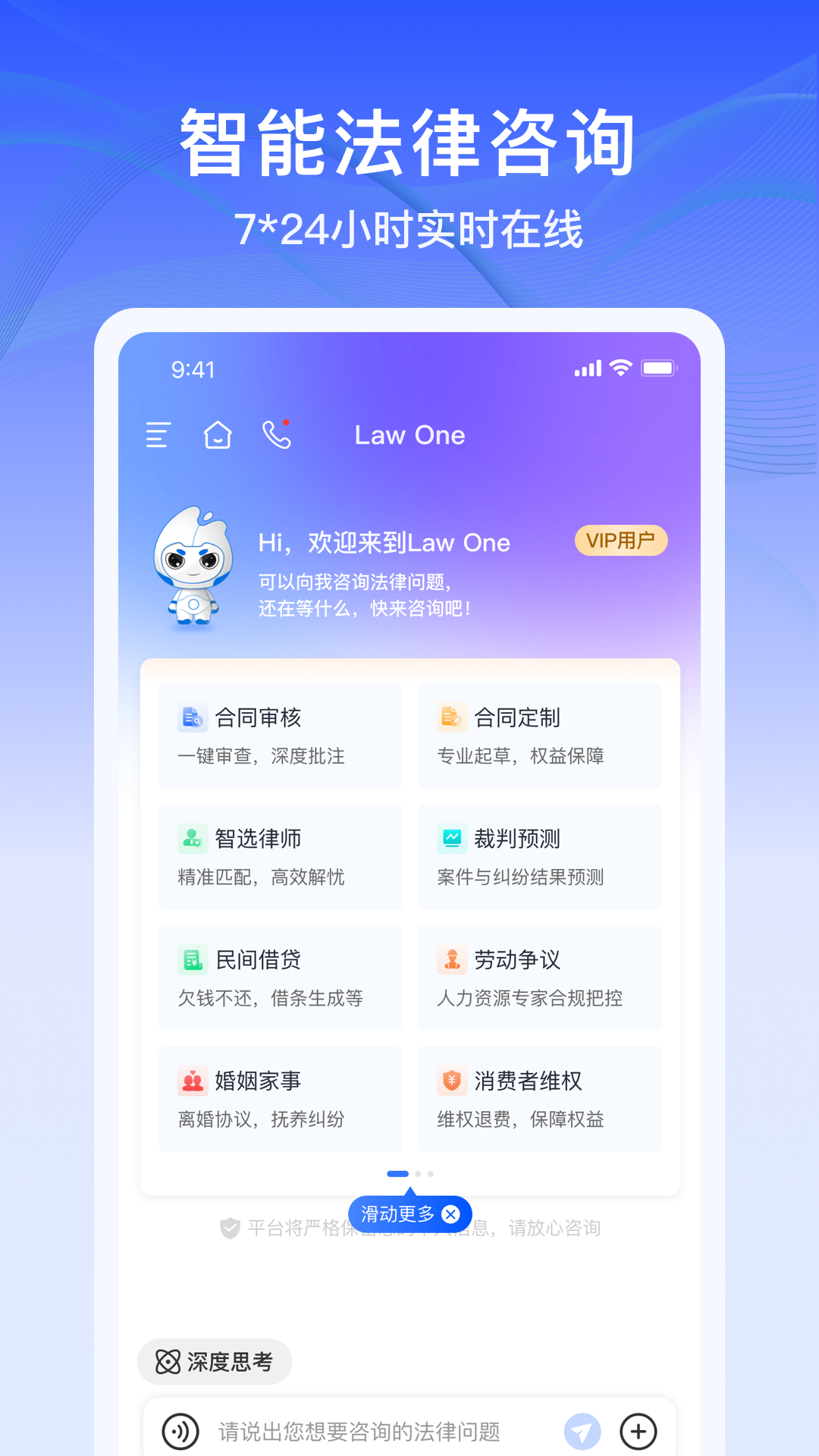This screenshot has width=819, height=1456.
Task: Open the 合同定制 contract drafting card
Action: point(539,735)
